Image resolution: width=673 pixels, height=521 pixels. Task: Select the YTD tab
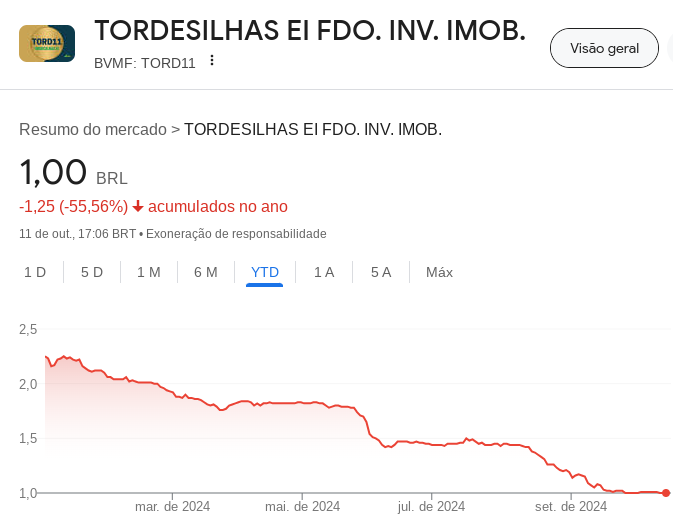[265, 272]
